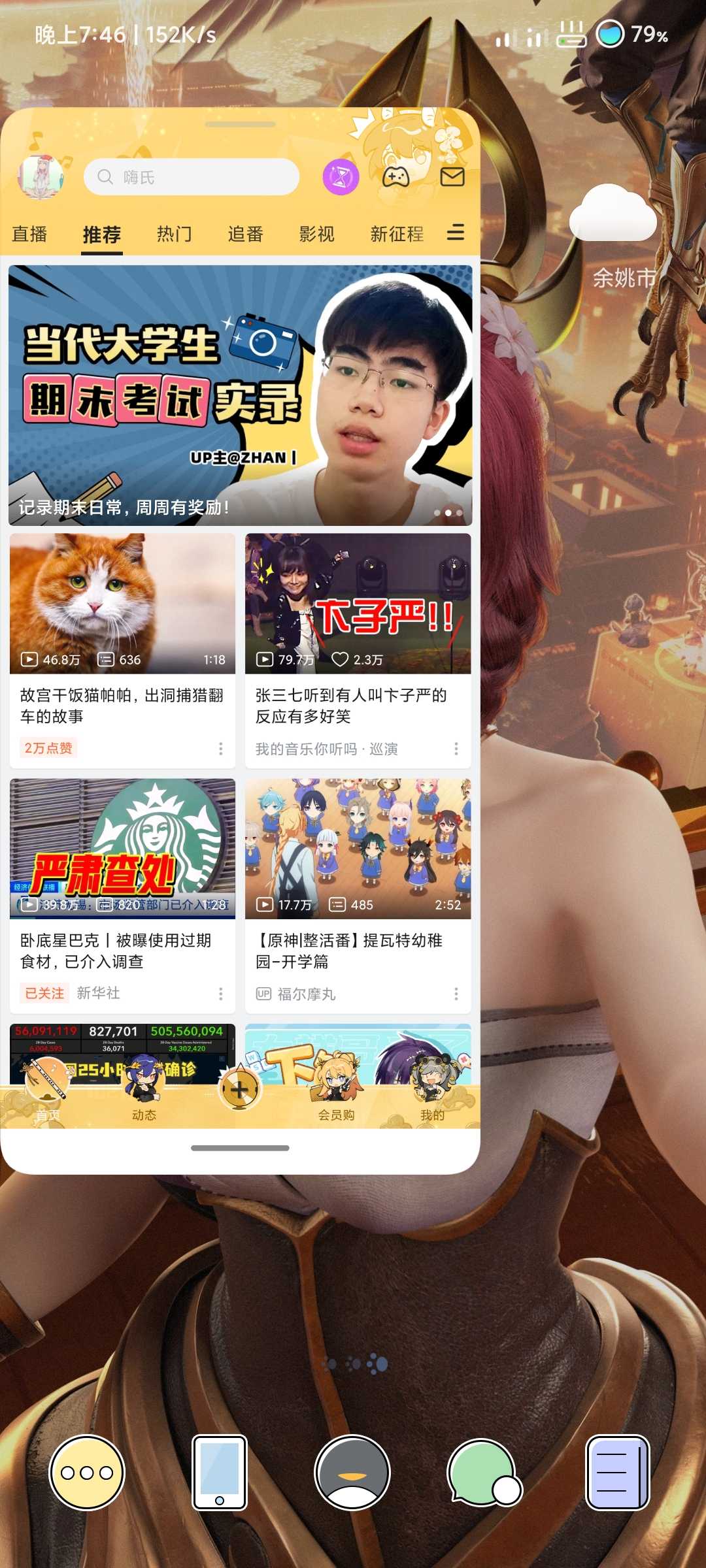Viewport: 706px width, 1568px height.
Task: Open the search box showing 嗨氏
Action: tap(192, 176)
